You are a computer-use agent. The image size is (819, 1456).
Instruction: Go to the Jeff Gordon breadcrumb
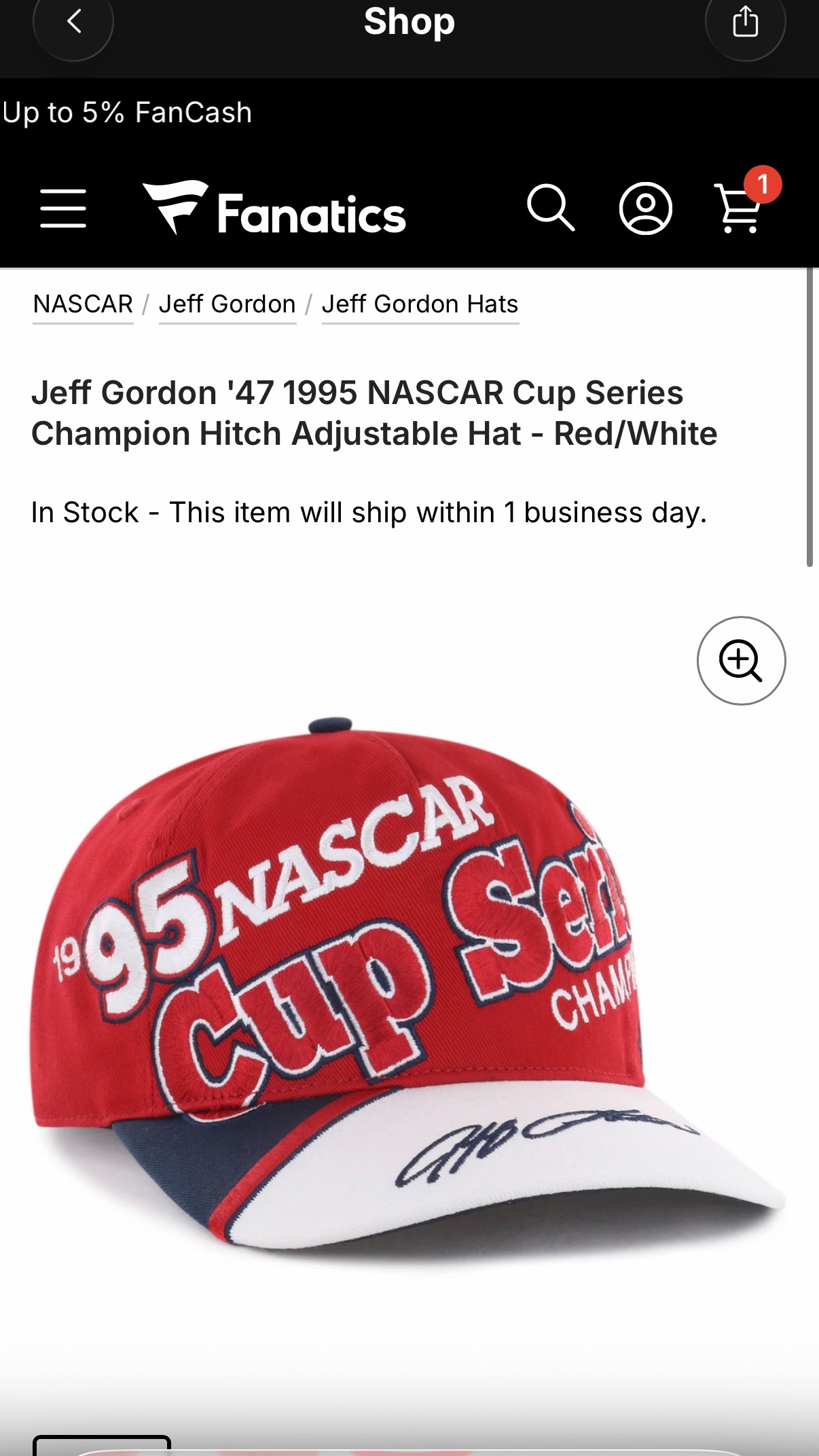point(227,304)
